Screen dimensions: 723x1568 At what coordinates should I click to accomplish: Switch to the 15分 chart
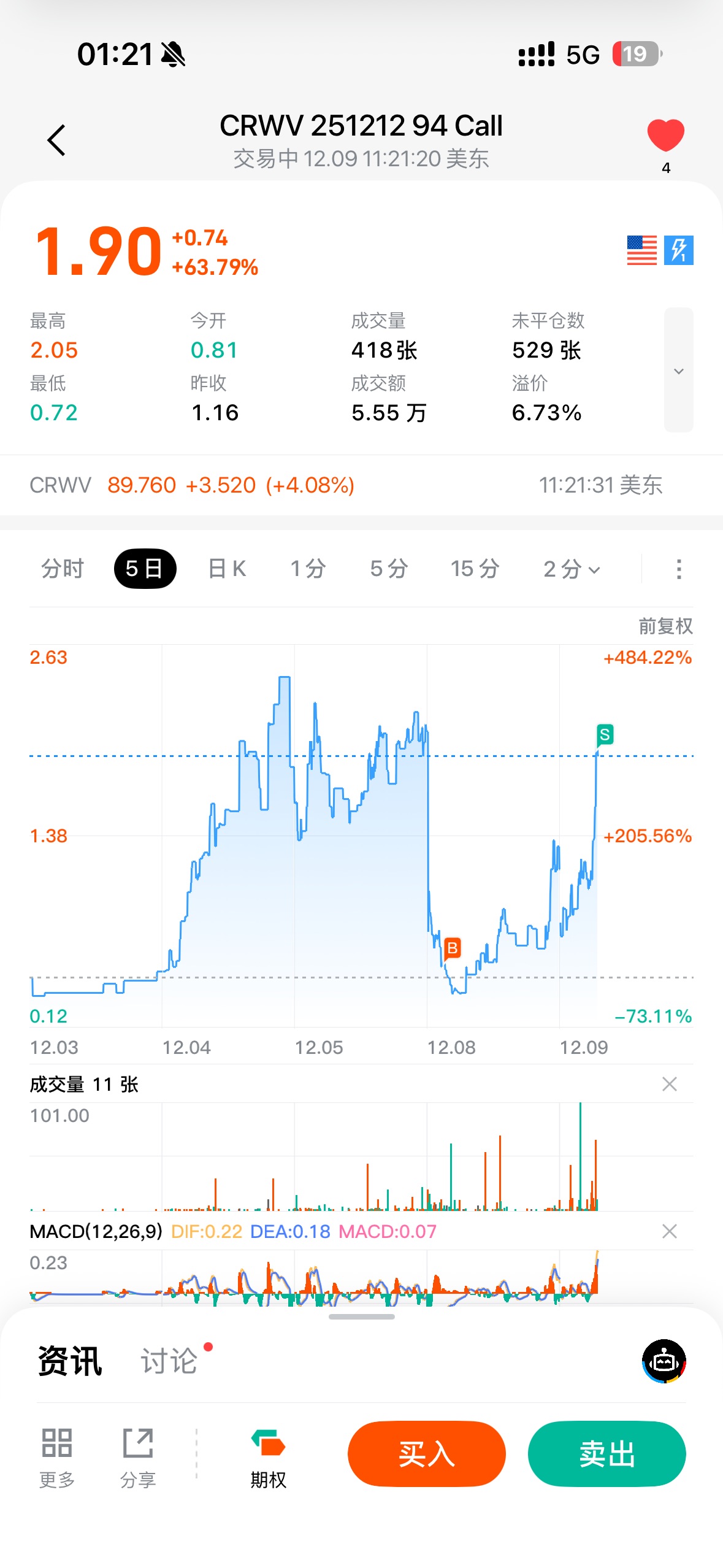475,569
